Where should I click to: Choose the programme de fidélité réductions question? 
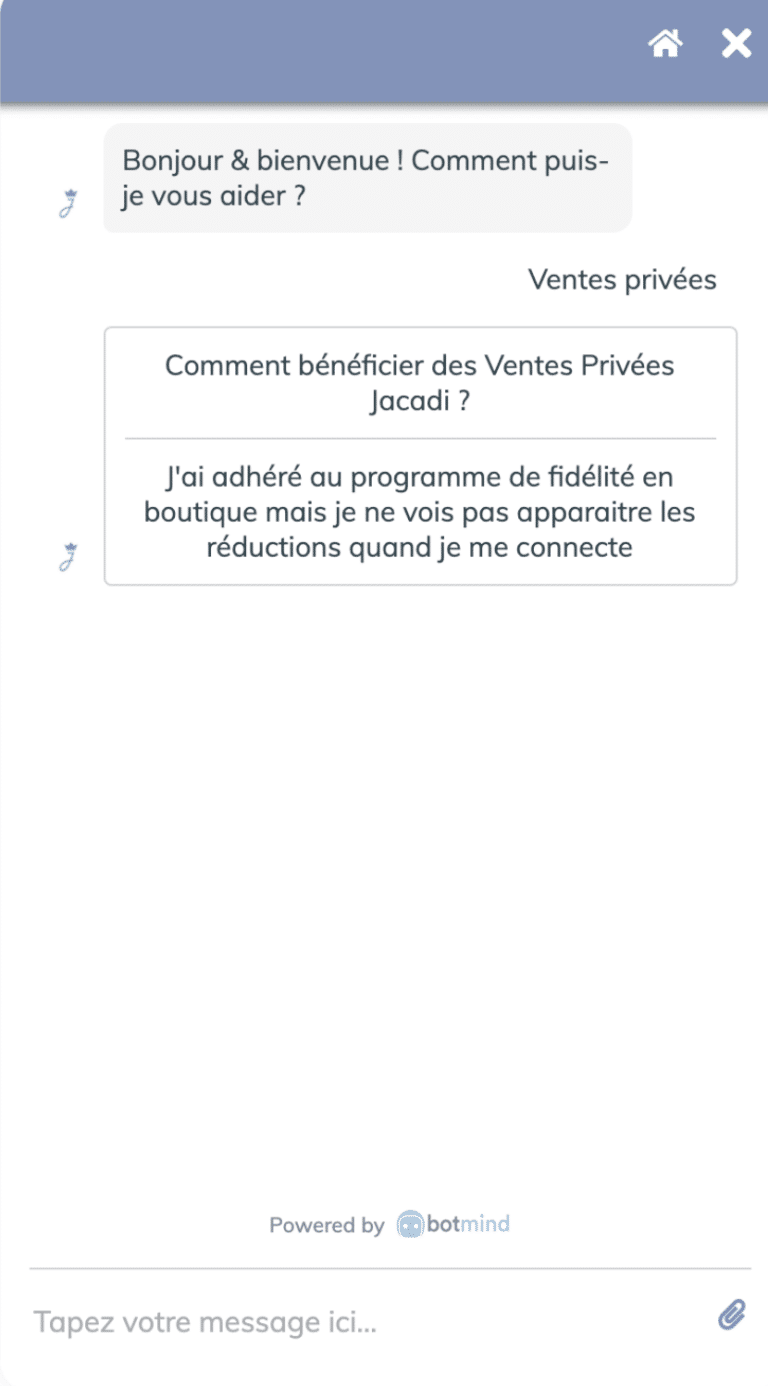420,512
